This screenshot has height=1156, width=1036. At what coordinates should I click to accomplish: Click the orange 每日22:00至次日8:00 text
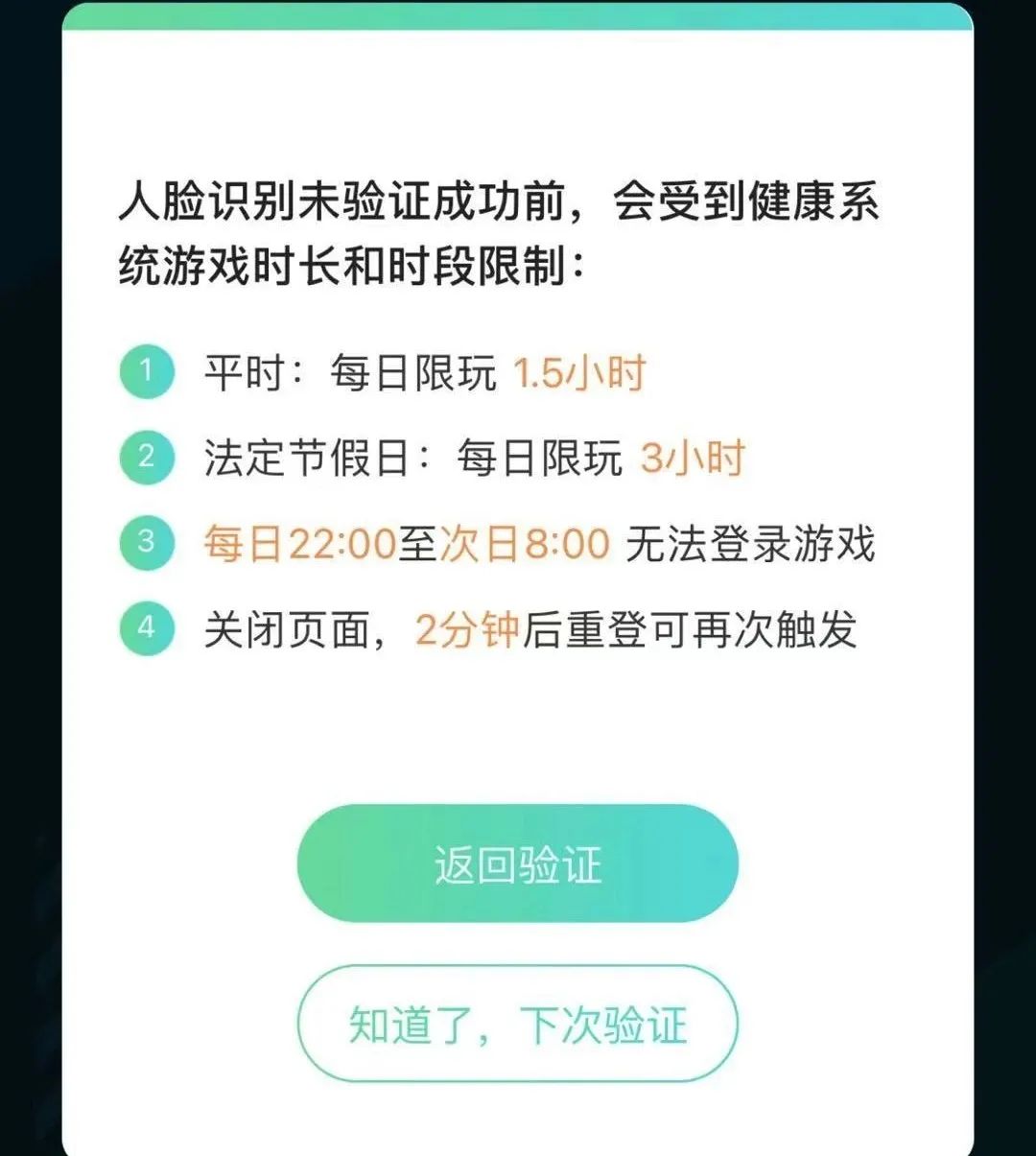(401, 542)
